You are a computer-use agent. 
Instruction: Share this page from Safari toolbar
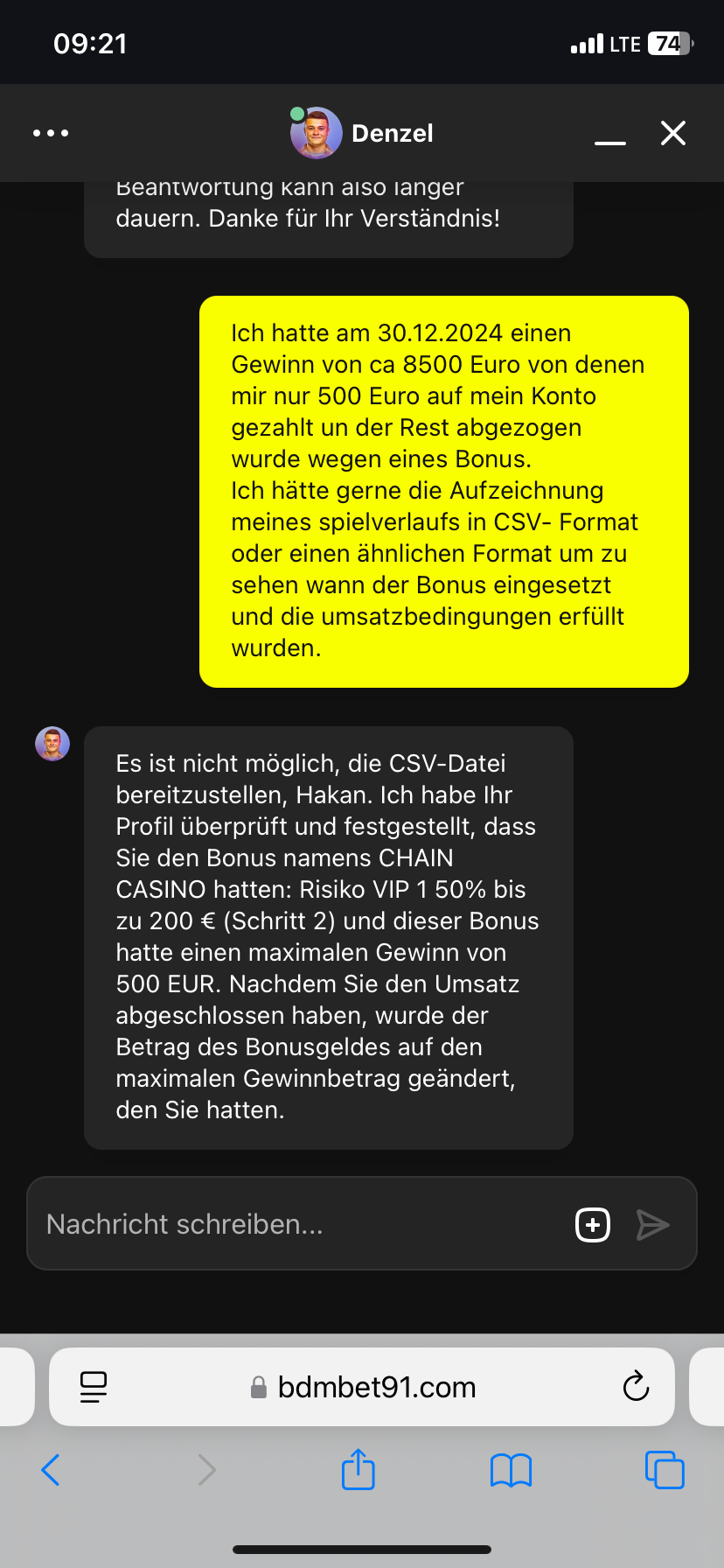click(359, 1470)
